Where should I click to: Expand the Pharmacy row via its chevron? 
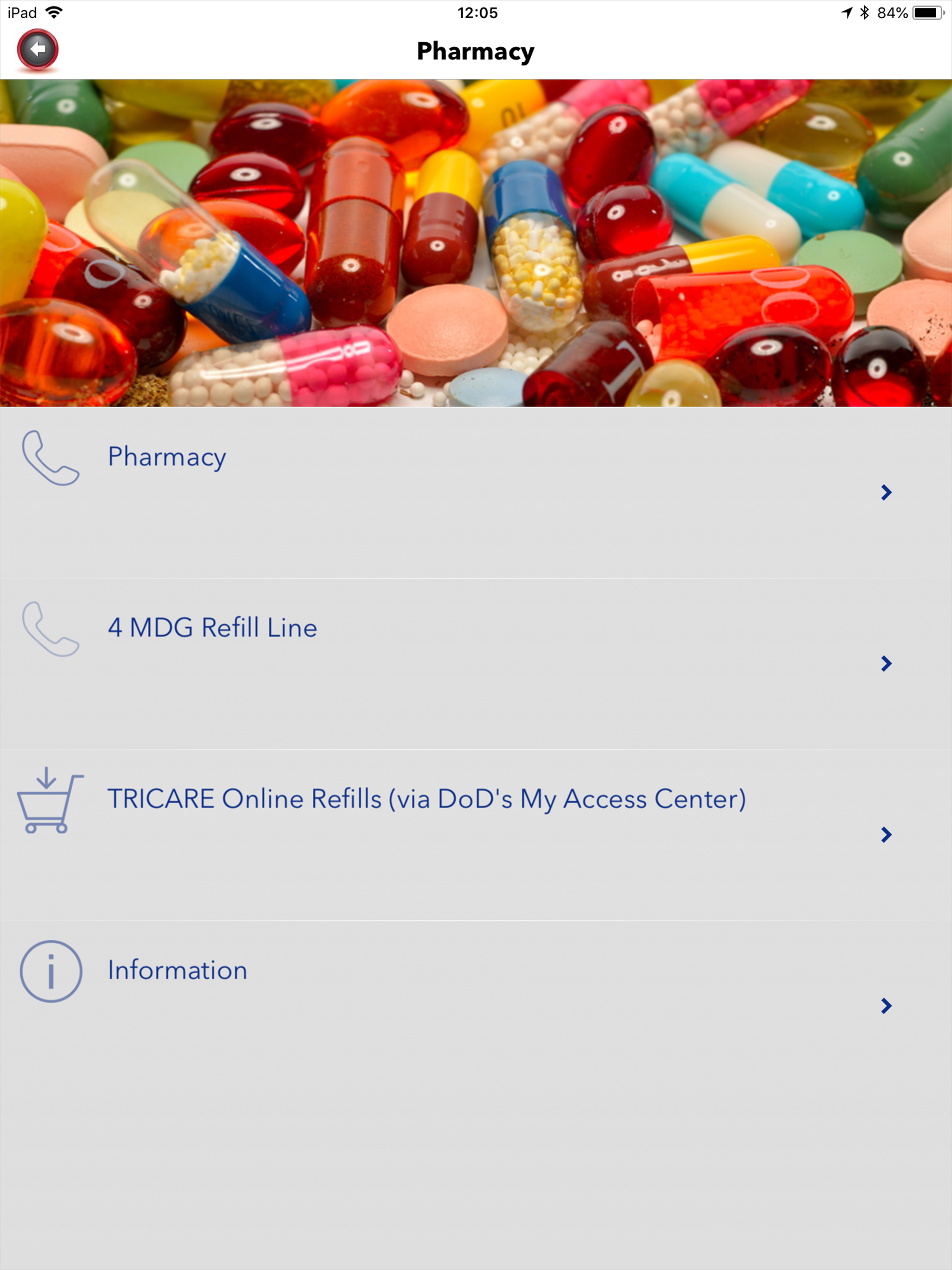tap(887, 492)
